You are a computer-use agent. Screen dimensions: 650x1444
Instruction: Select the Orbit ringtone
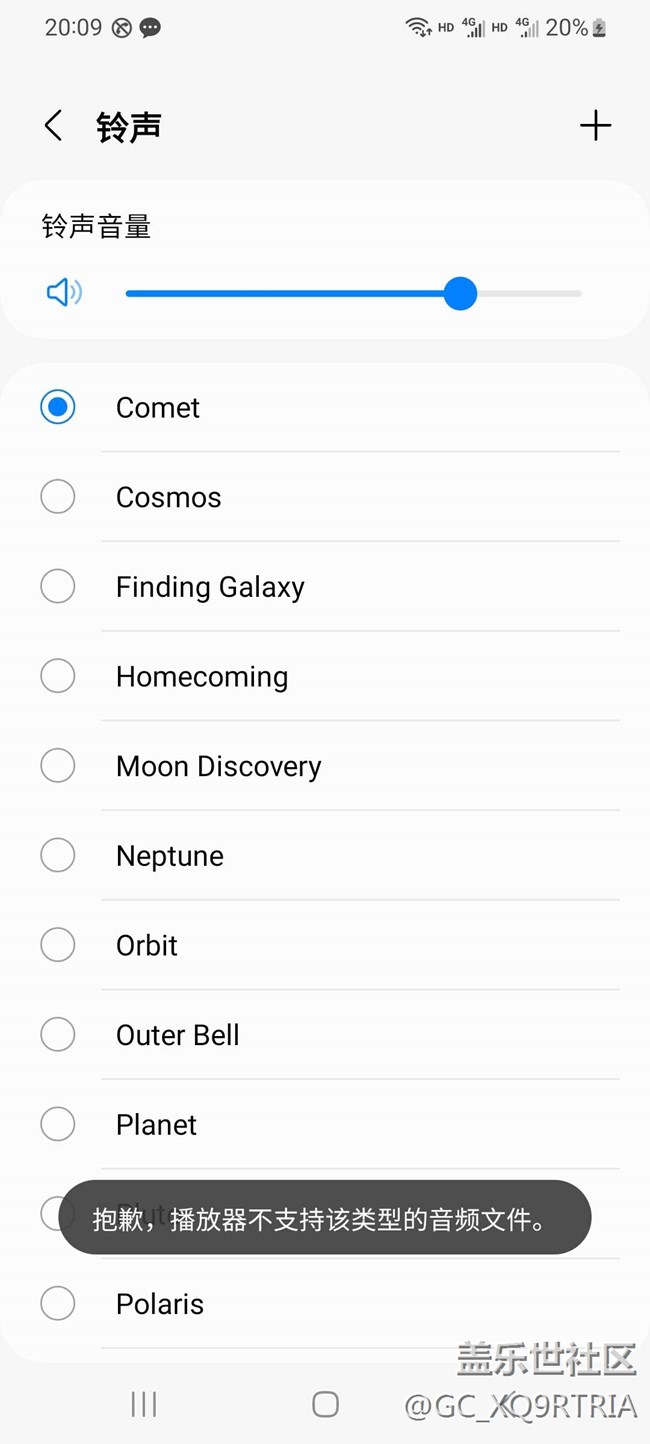pyautogui.click(x=325, y=946)
